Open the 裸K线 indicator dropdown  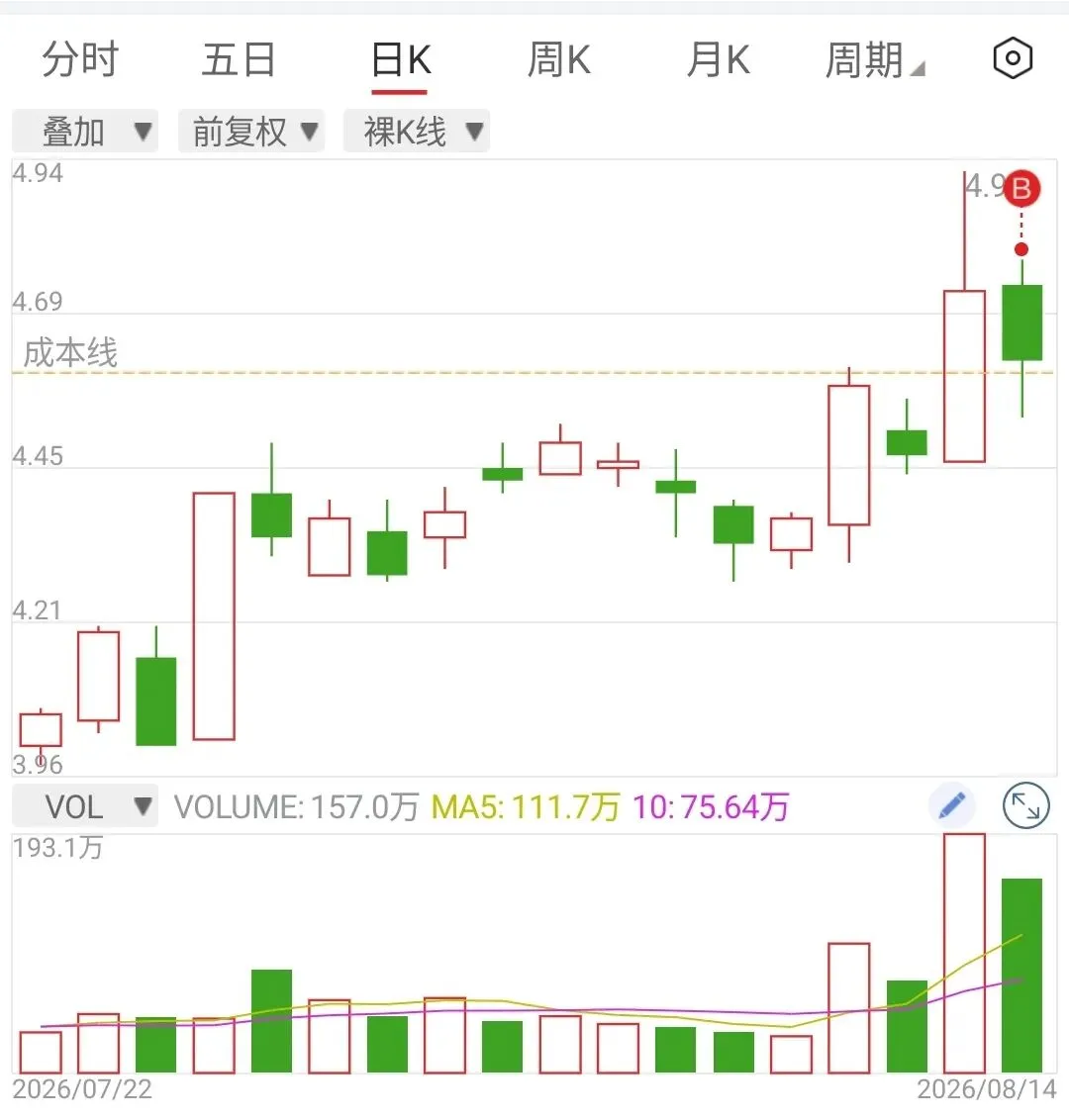[x=417, y=132]
